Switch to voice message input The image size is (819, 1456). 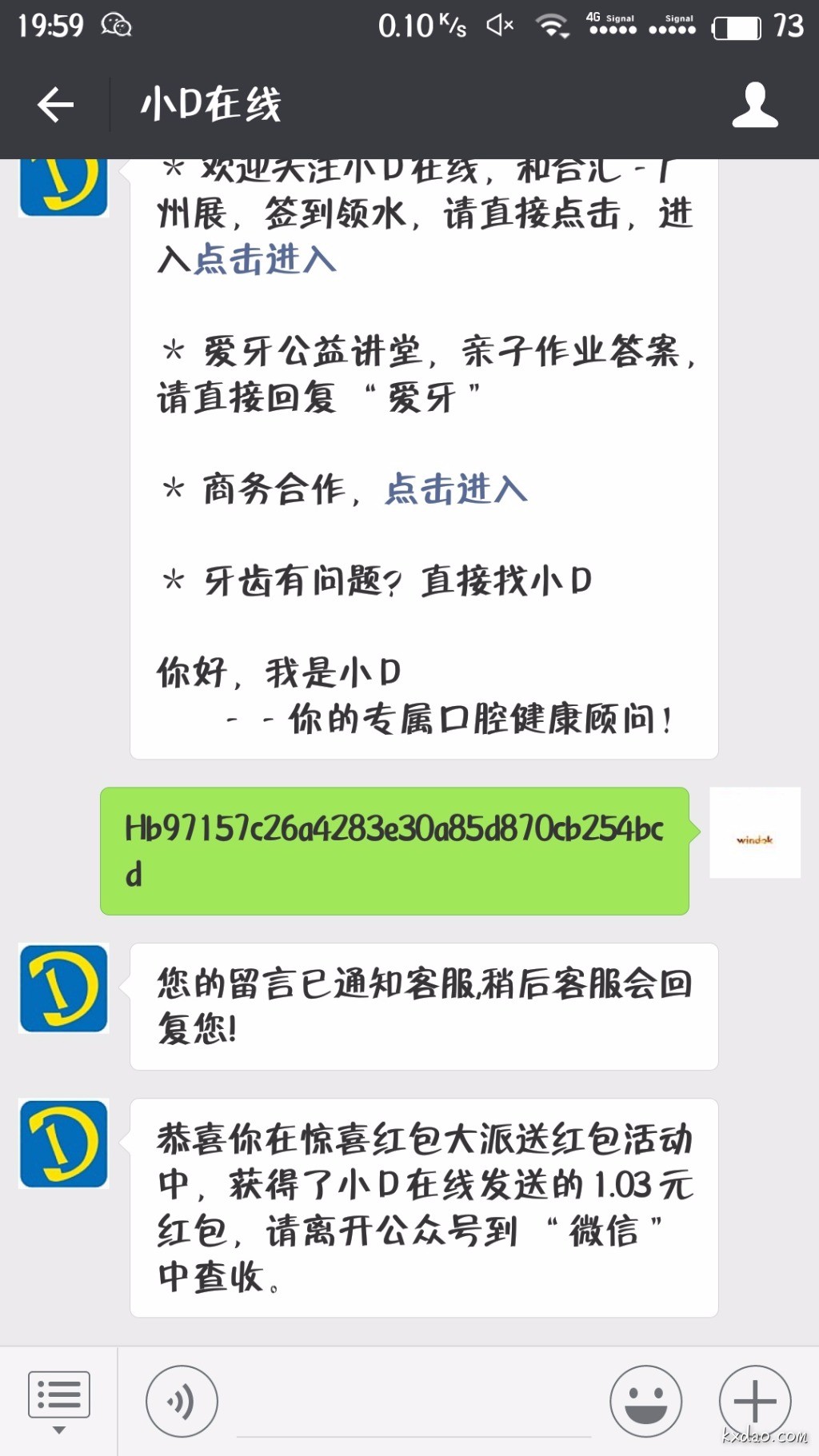point(182,1401)
